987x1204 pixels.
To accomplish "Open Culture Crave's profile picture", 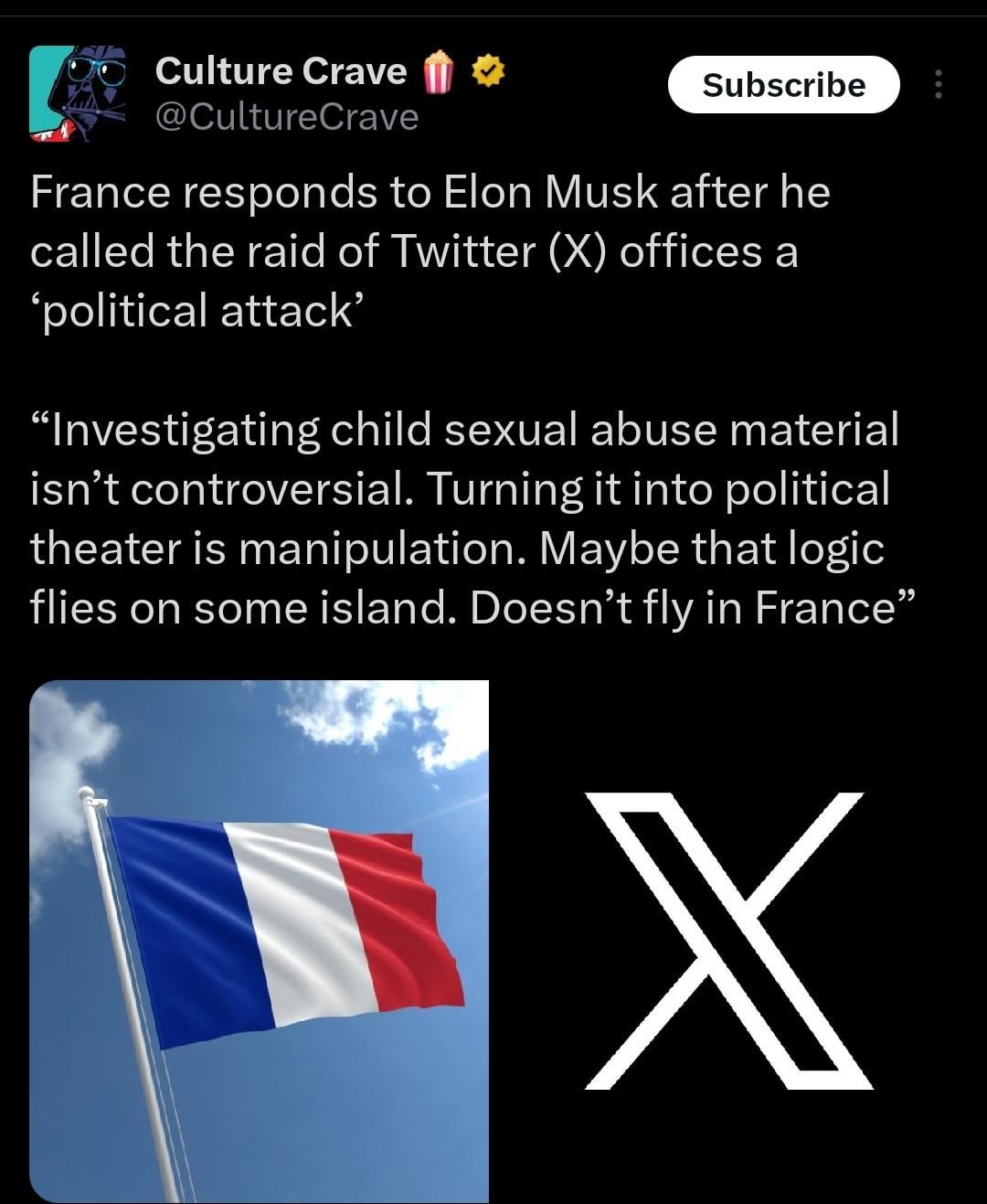I will [77, 93].
